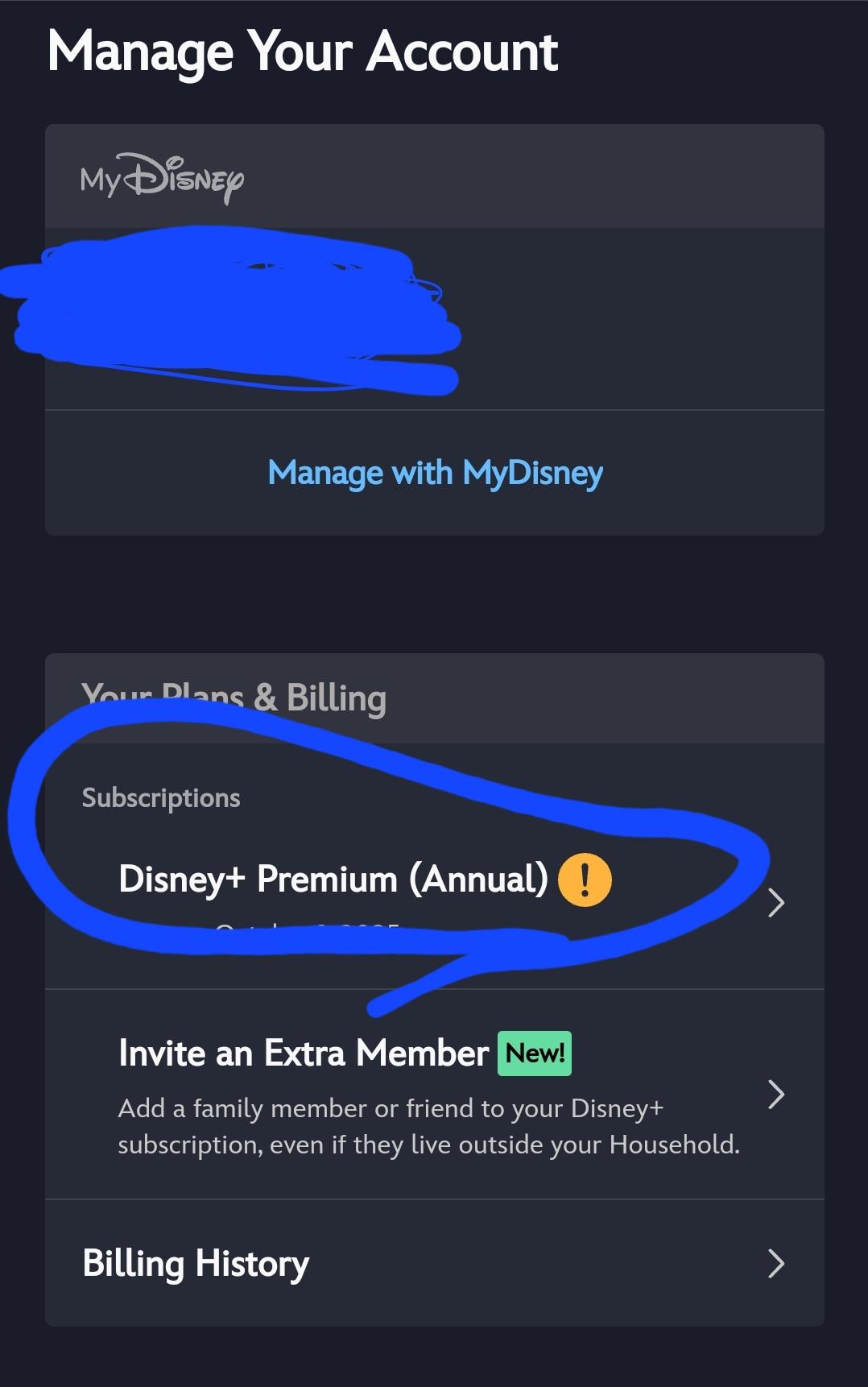Click the blue scribble hiding account details
This screenshot has height=1387, width=868.
234,314
